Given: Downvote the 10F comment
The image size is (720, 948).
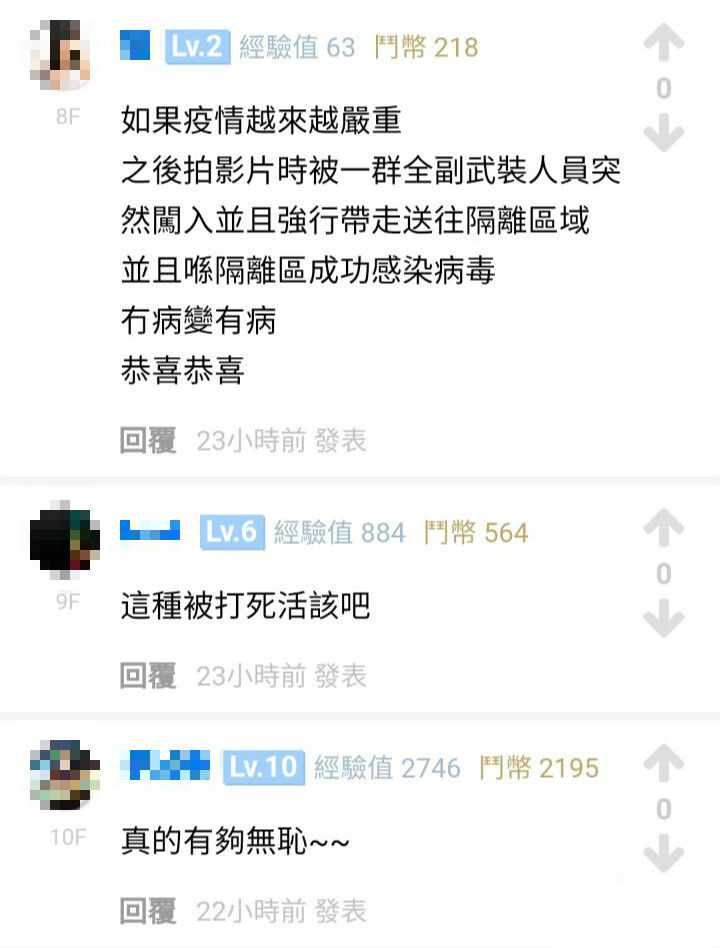Looking at the screenshot, I should click(x=663, y=855).
